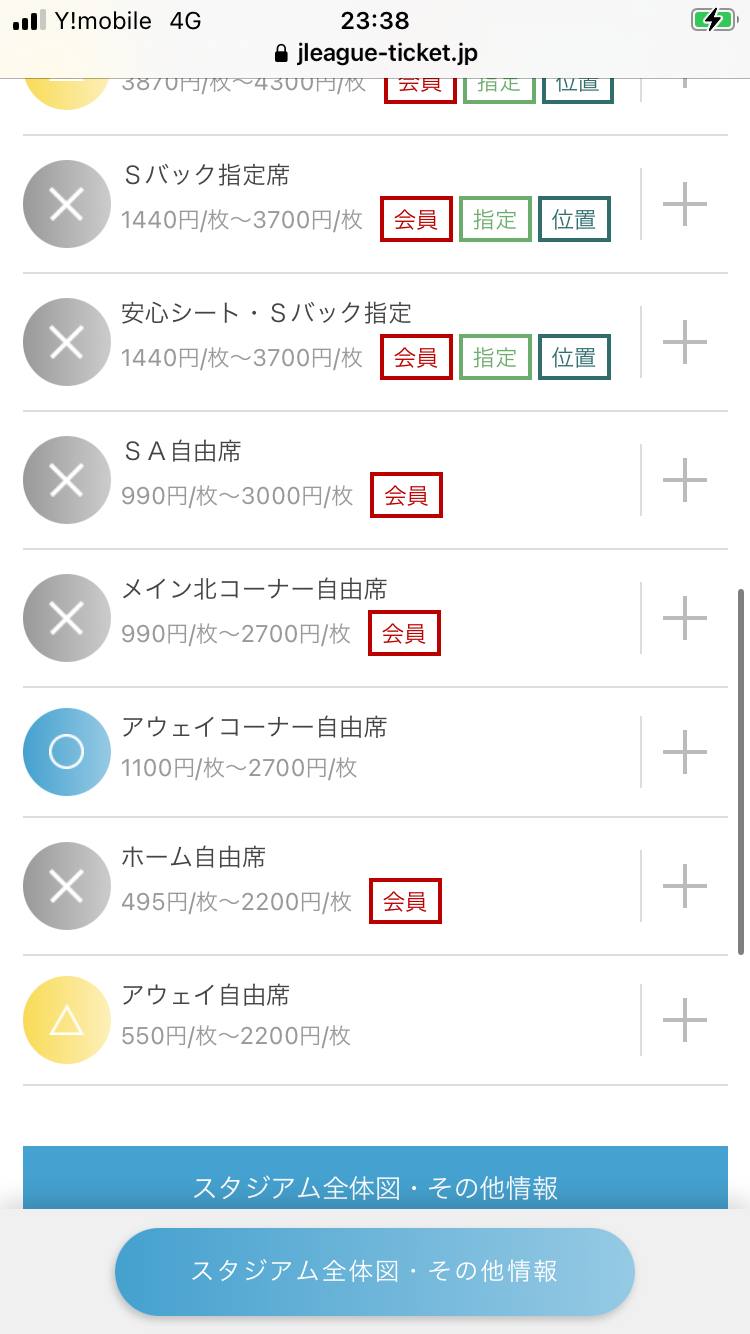Expand the ホーム自由席 plus icon
750x1334 pixels.
[x=685, y=886]
